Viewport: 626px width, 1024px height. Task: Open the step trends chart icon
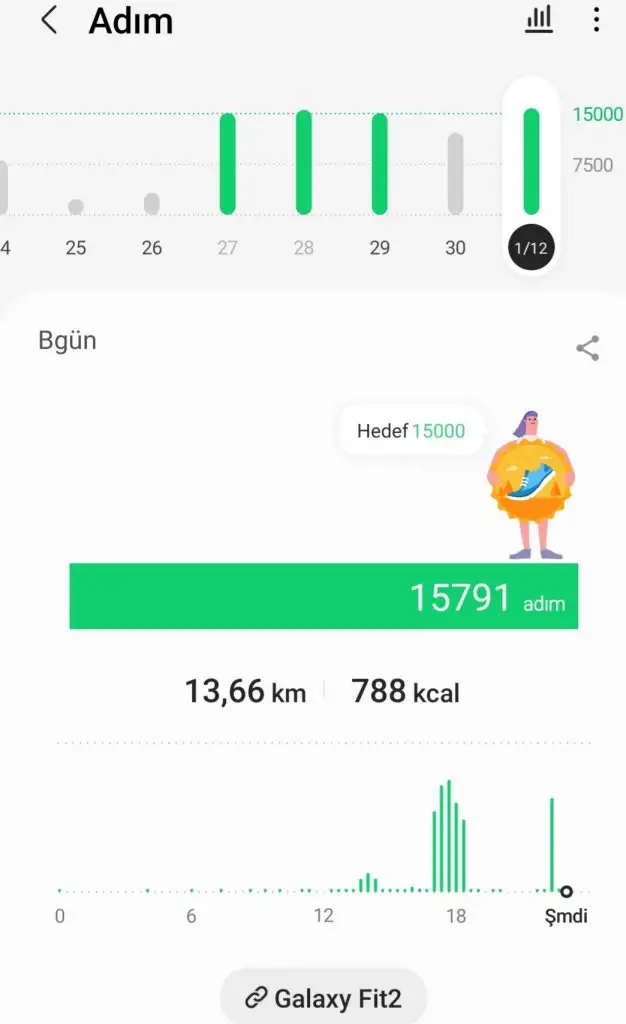[x=539, y=20]
